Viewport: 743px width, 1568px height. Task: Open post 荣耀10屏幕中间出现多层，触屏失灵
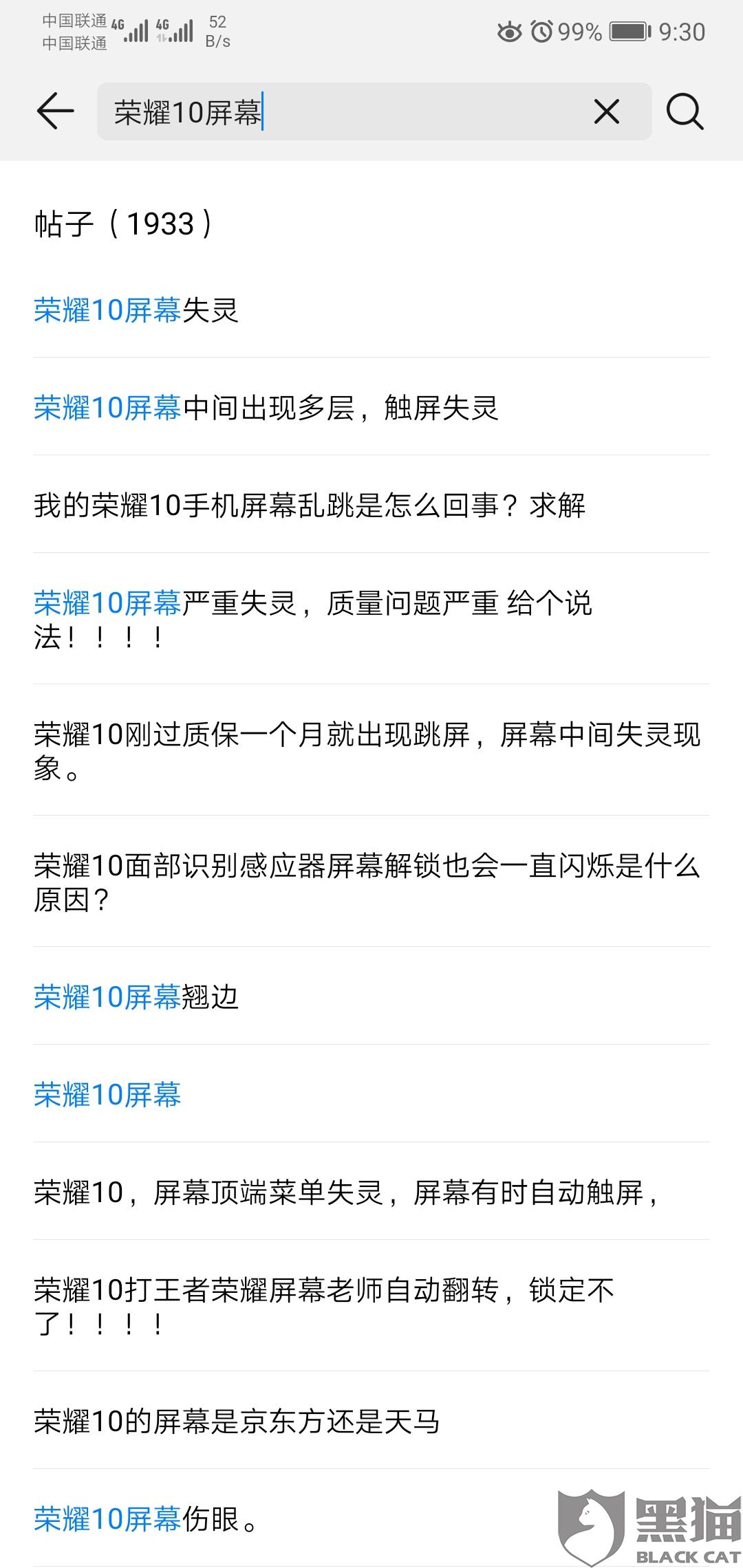371,408
